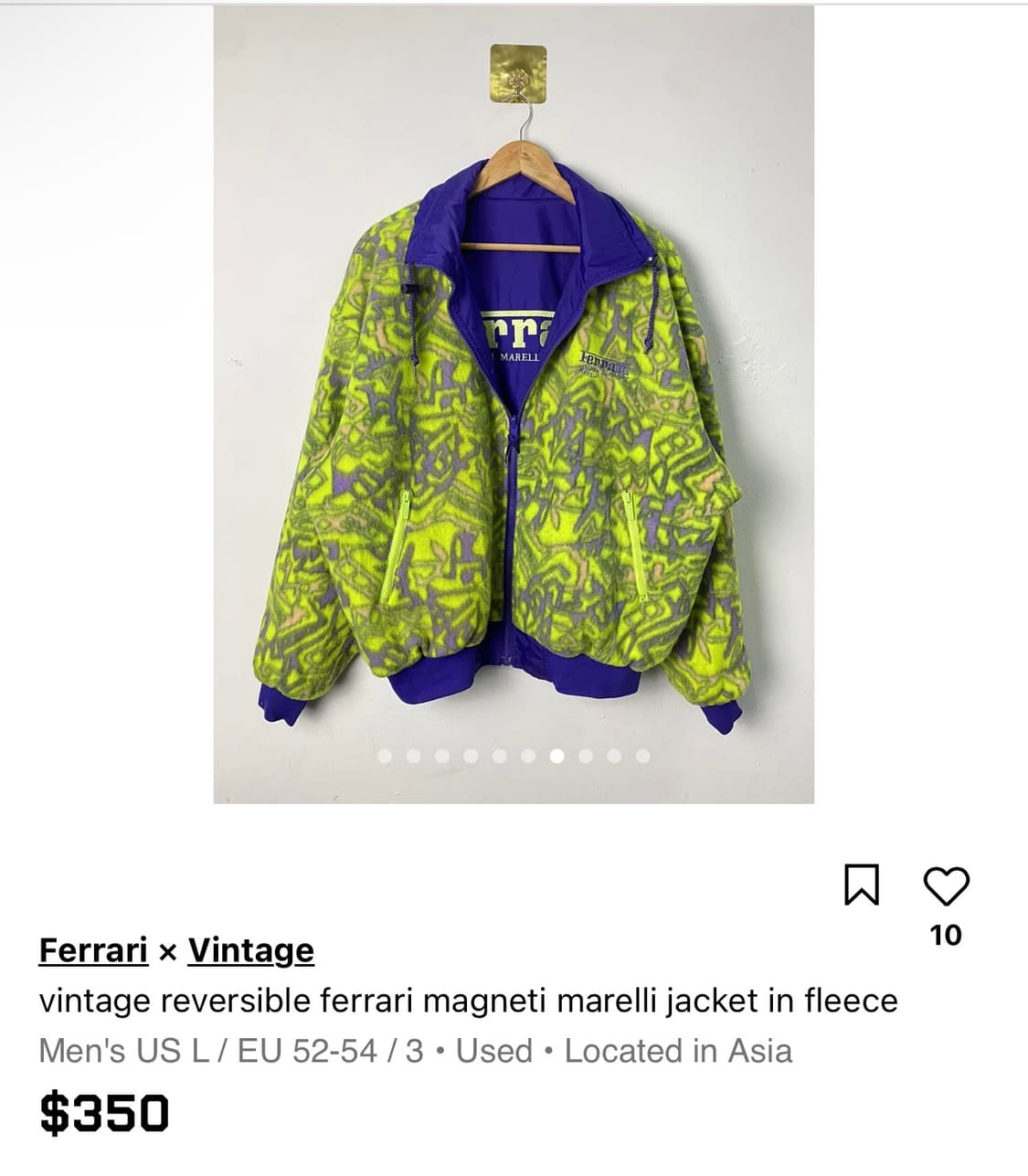Viewport: 1028px width, 1176px height.
Task: Select the second dot in the image carousel
Action: point(414,756)
